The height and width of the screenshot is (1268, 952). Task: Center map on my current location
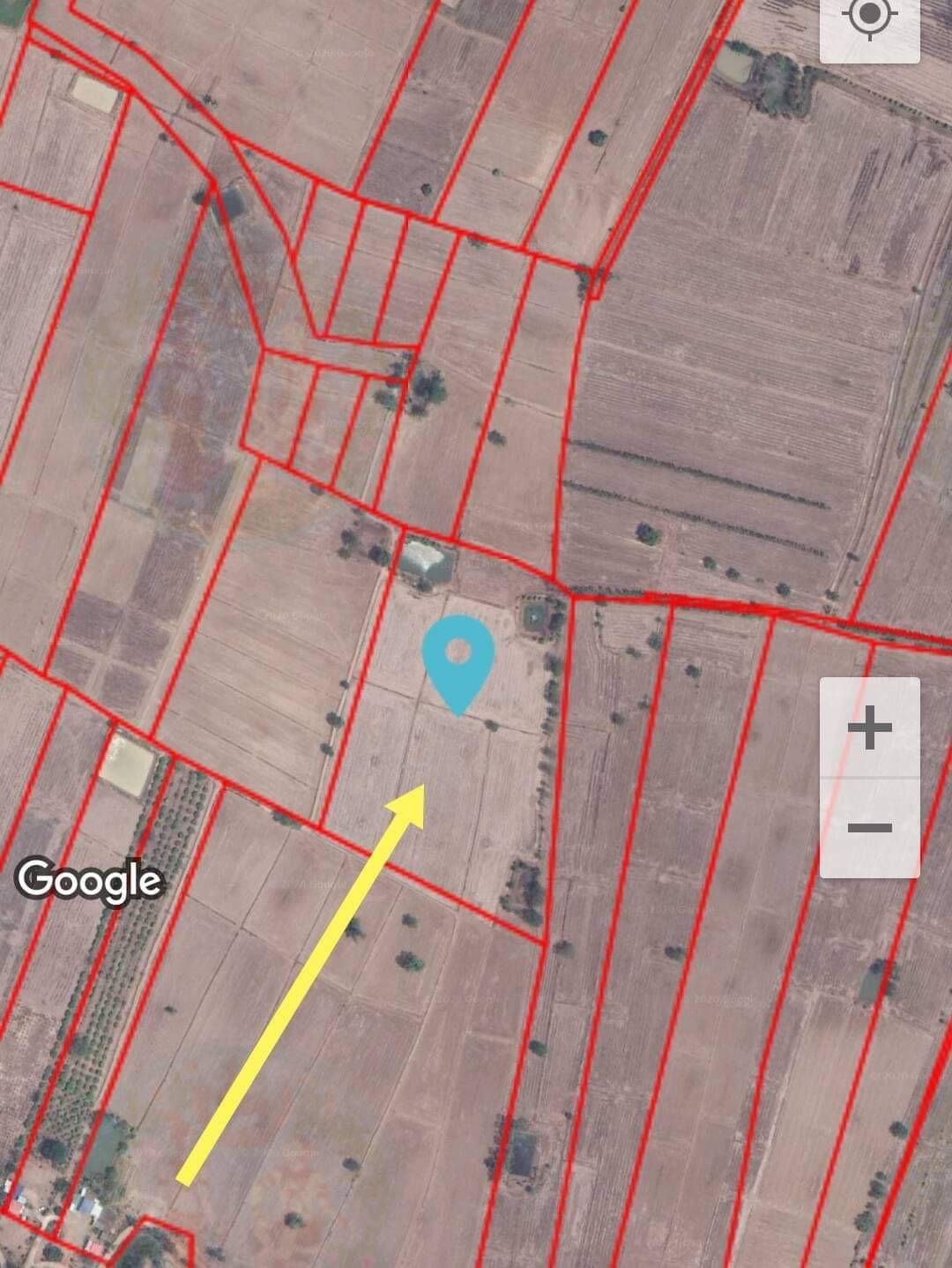point(869,19)
